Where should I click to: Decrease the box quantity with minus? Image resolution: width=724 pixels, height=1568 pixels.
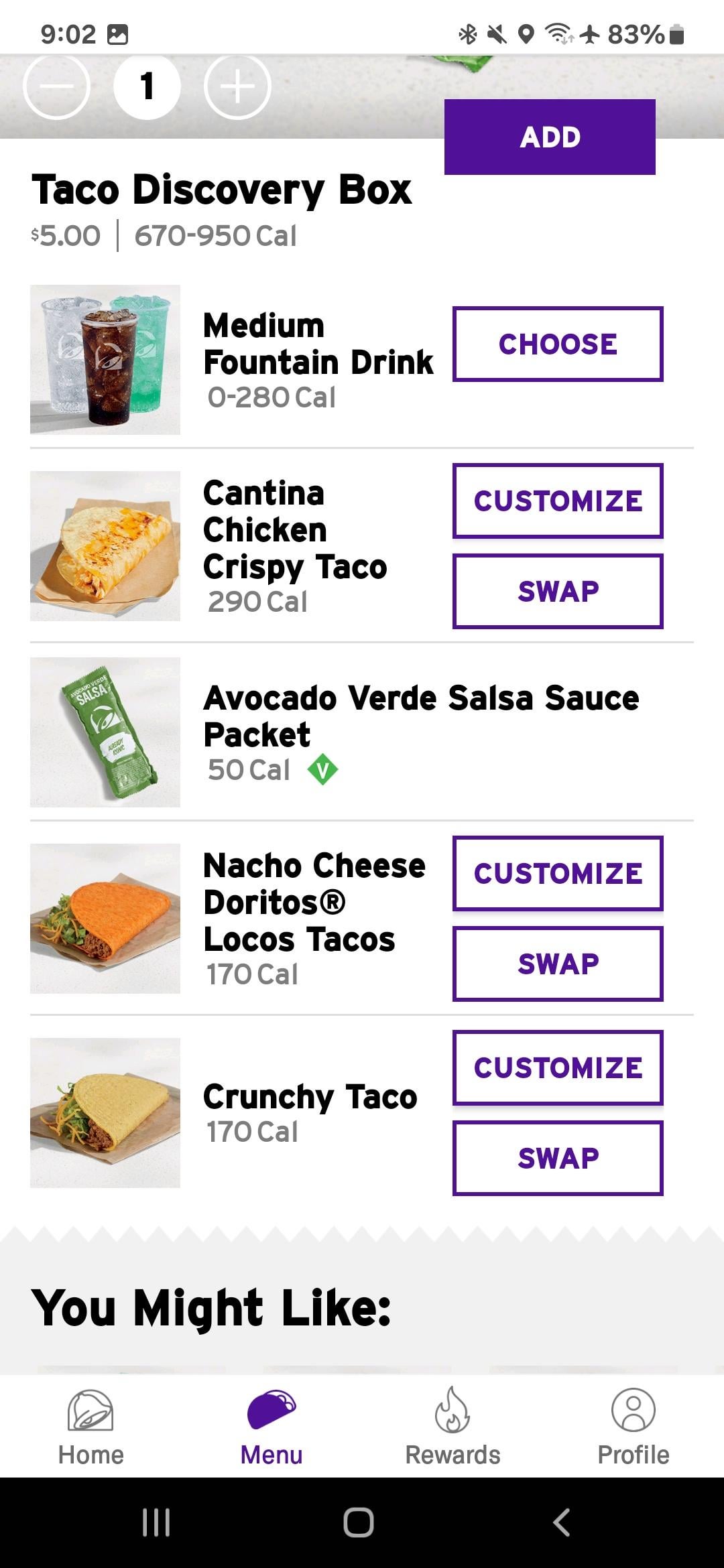tap(56, 86)
